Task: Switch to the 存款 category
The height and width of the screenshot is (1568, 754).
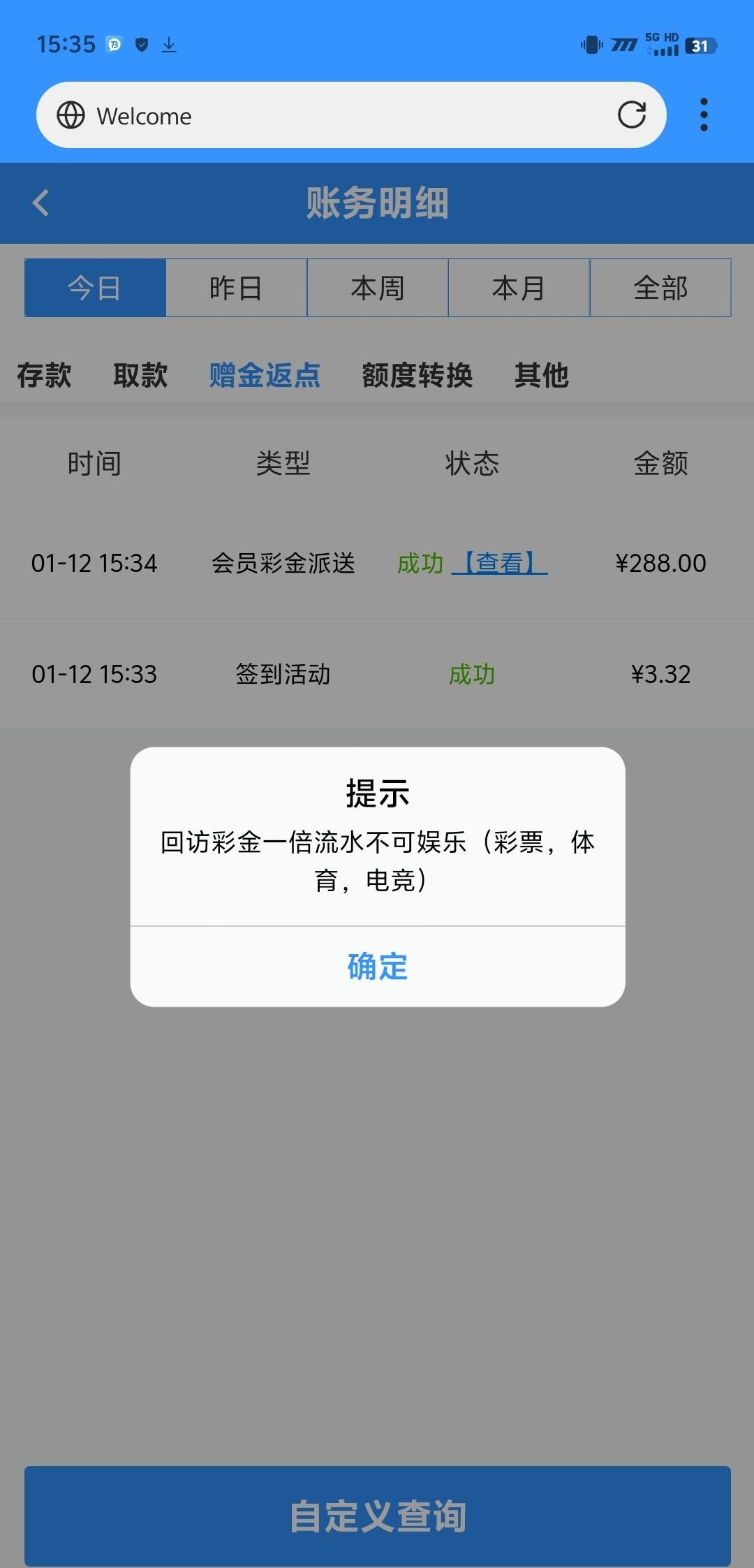Action: [x=44, y=375]
